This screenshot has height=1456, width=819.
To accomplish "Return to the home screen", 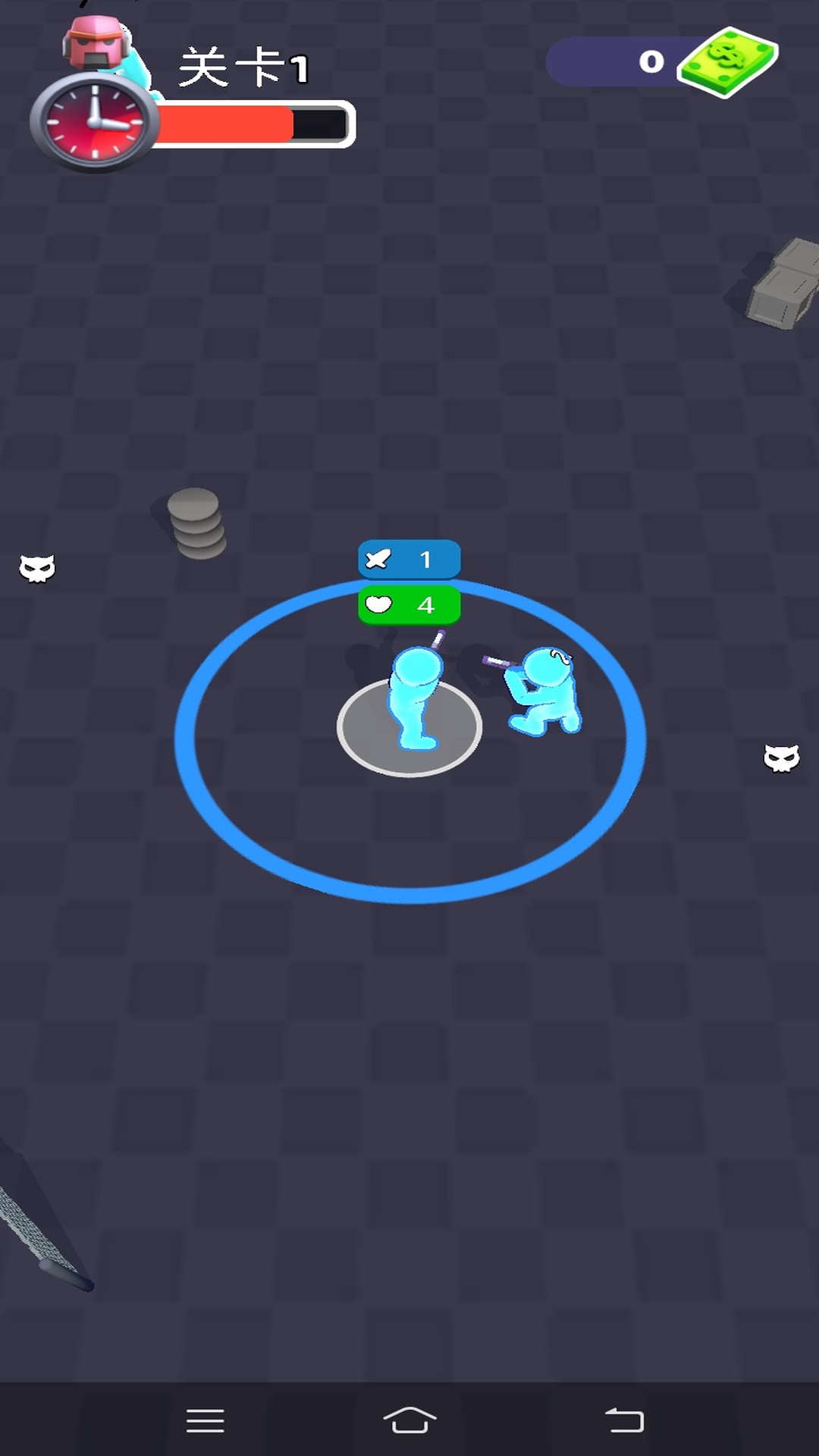I will tap(409, 1420).
